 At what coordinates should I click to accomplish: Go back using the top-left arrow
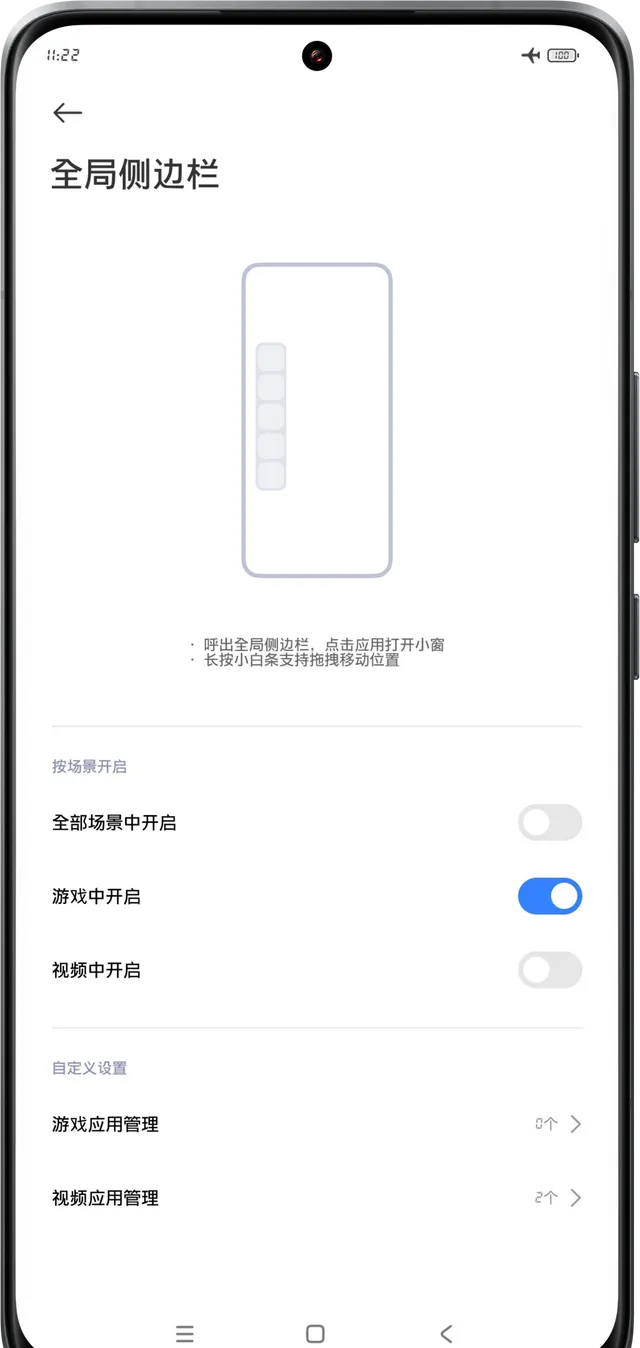tap(67, 113)
